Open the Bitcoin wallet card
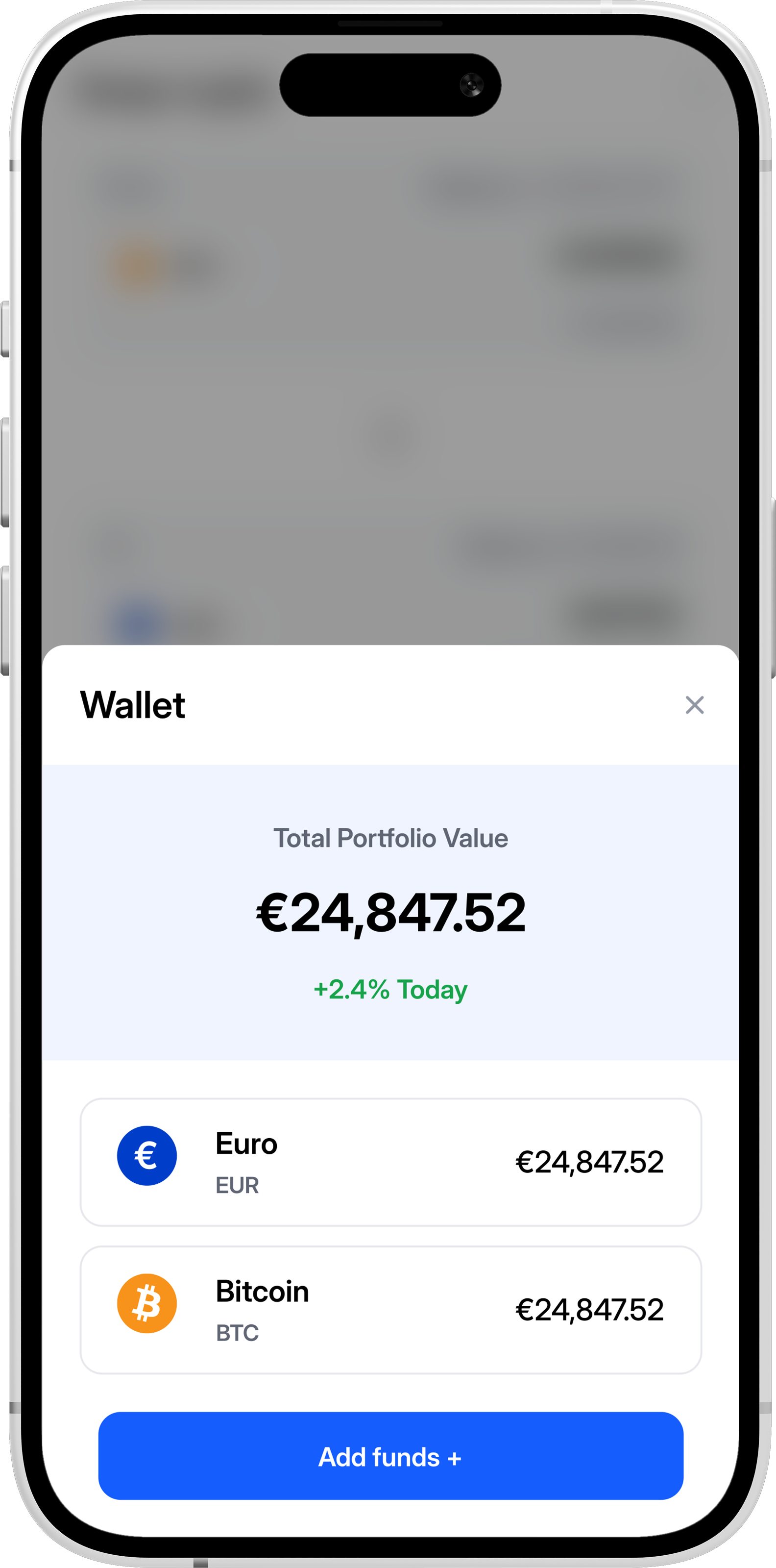Screen dimensions: 776x1568 click(390, 1309)
